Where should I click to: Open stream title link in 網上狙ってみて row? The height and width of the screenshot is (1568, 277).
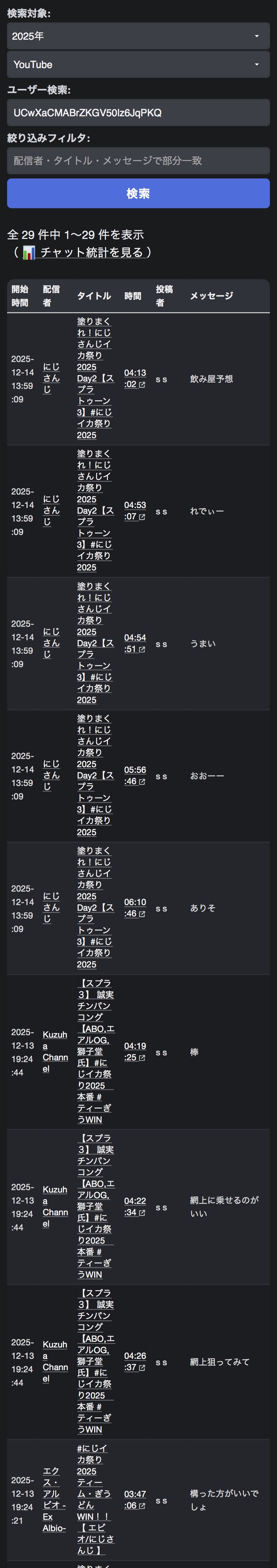tap(94, 1362)
